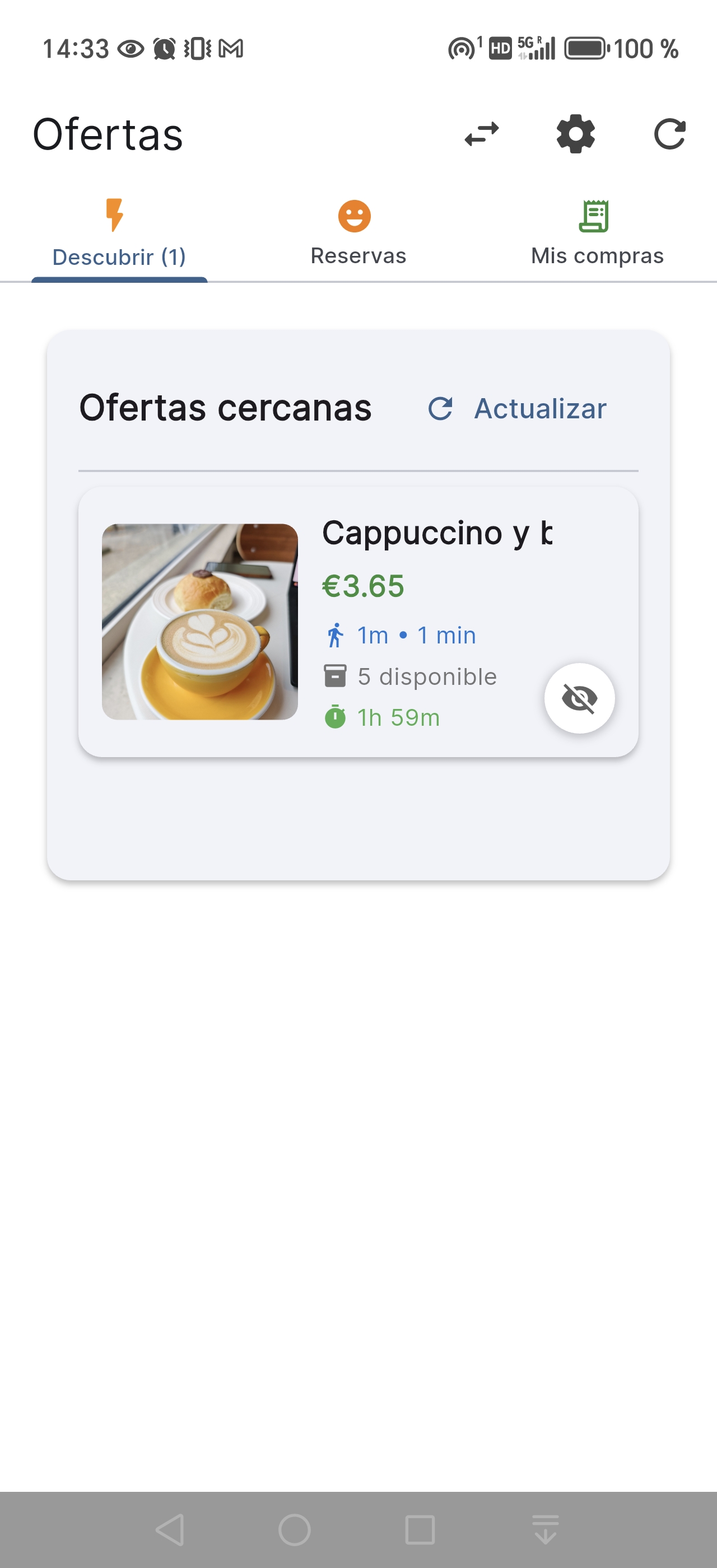Tap the green stopwatch icon showing 1h 59m
This screenshot has width=717, height=1568.
[336, 717]
